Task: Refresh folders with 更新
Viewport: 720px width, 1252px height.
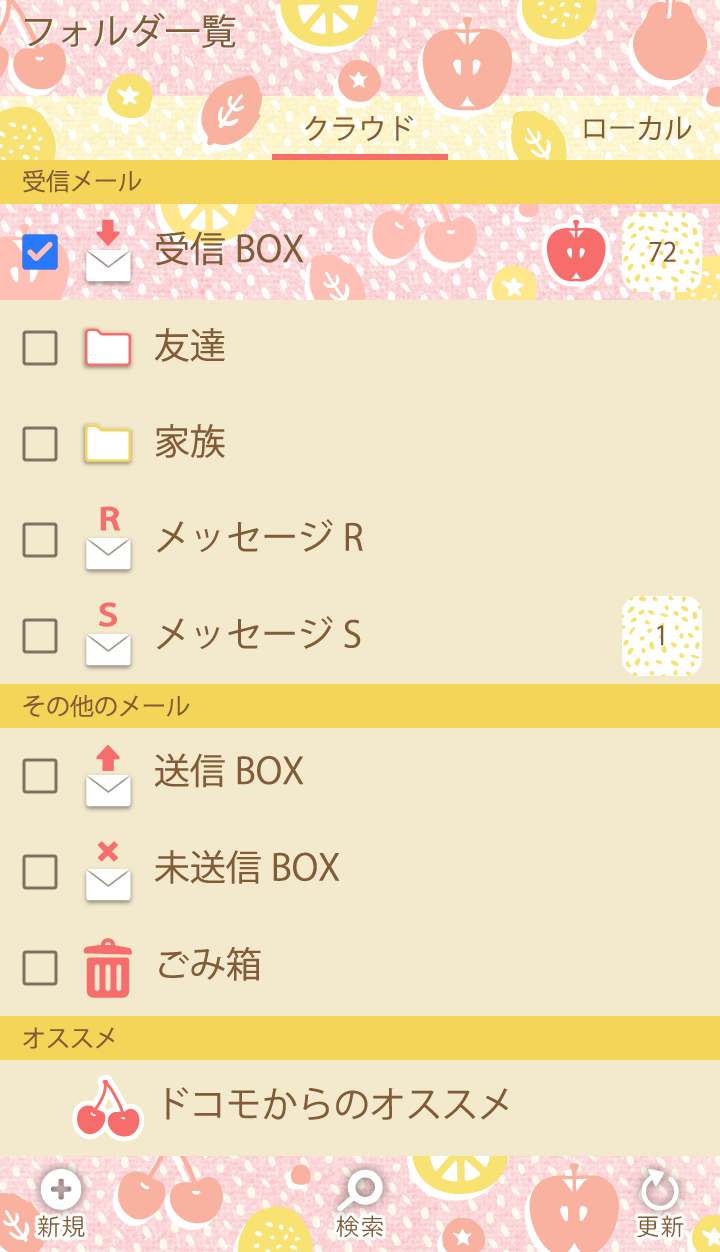Action: (x=660, y=1204)
